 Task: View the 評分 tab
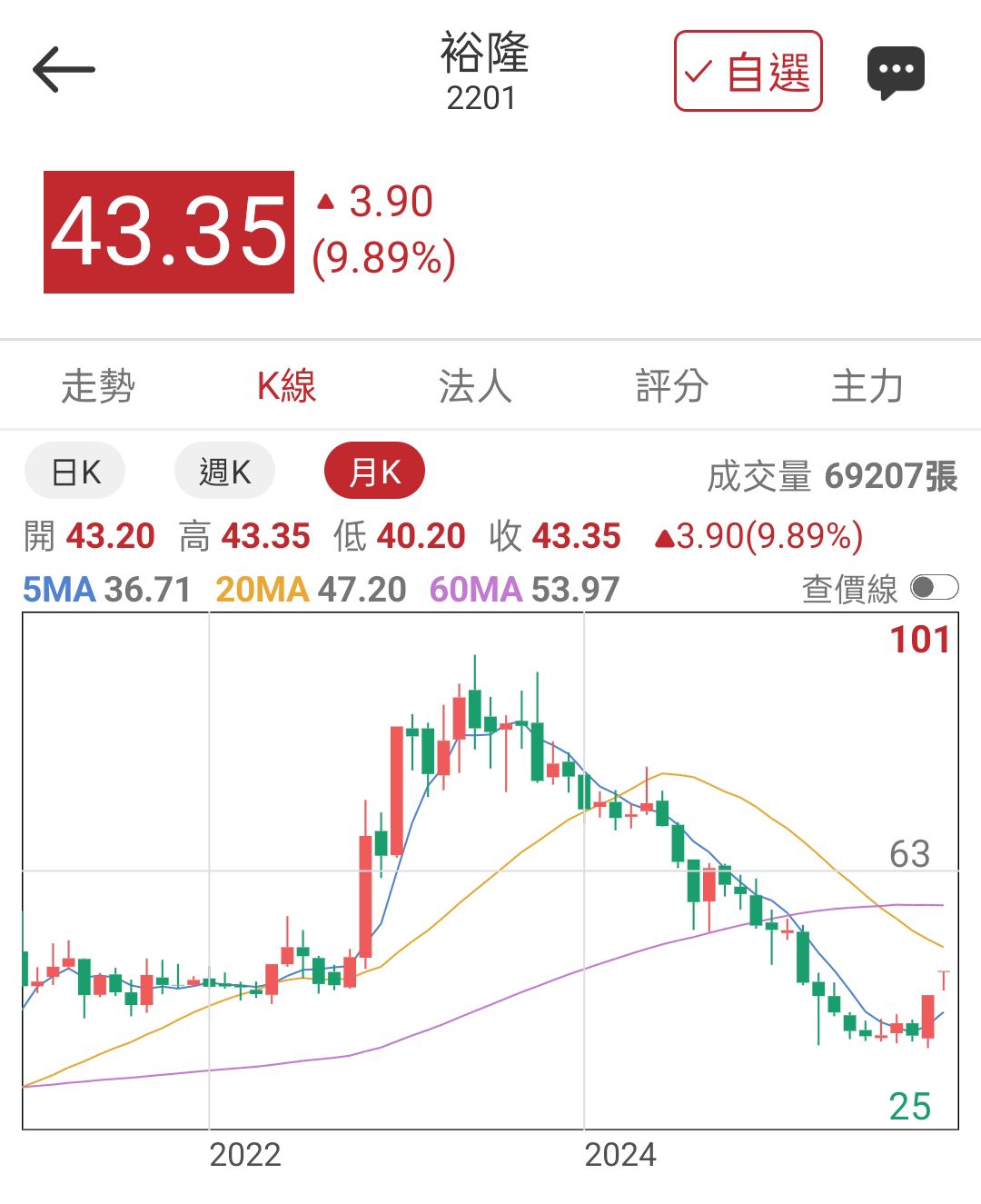[671, 386]
